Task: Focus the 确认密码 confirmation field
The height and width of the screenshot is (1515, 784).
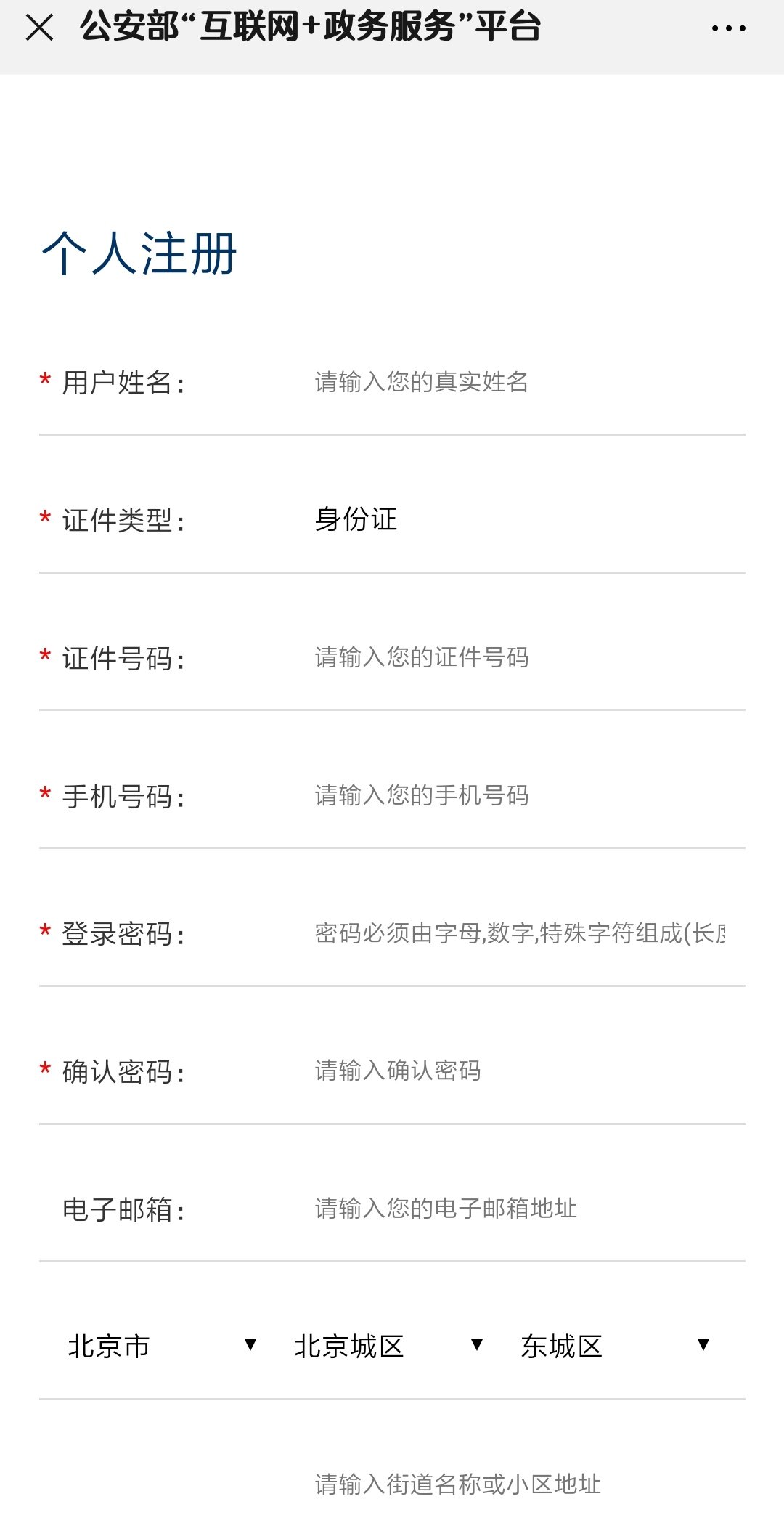Action: pyautogui.click(x=519, y=1071)
